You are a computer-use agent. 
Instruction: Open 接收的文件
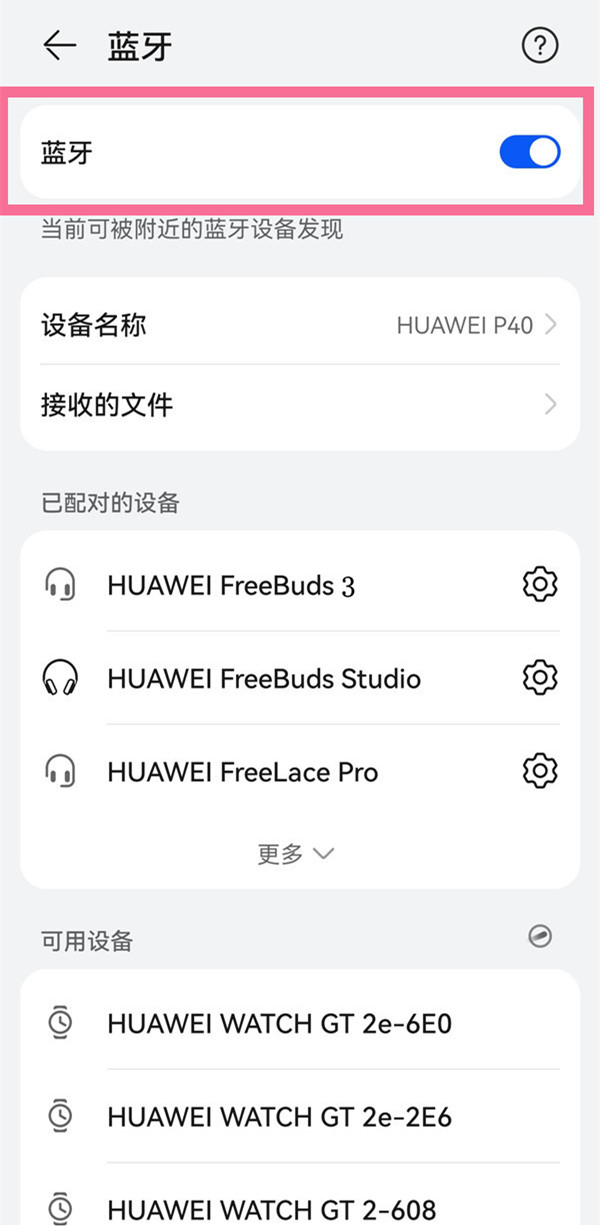point(300,405)
